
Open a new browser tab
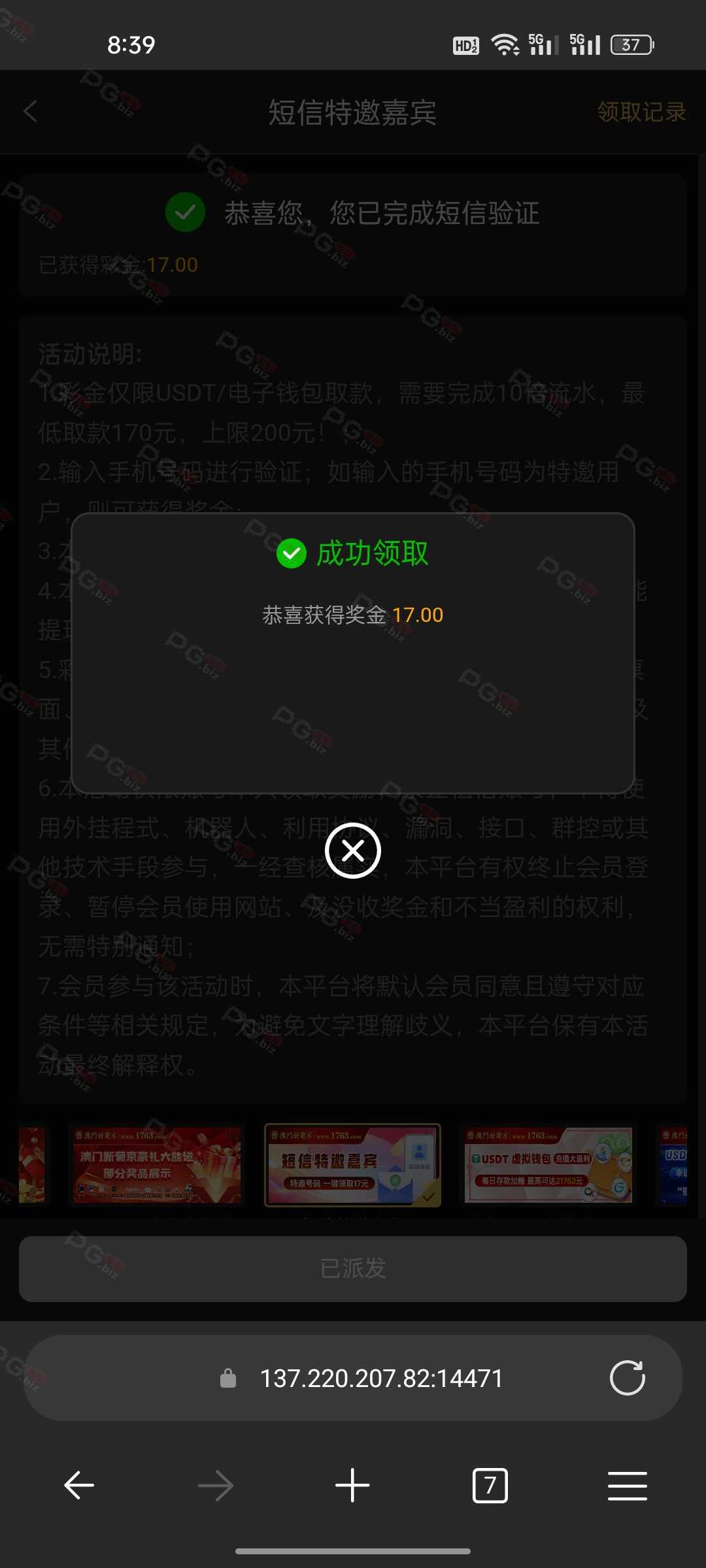pyautogui.click(x=352, y=1485)
